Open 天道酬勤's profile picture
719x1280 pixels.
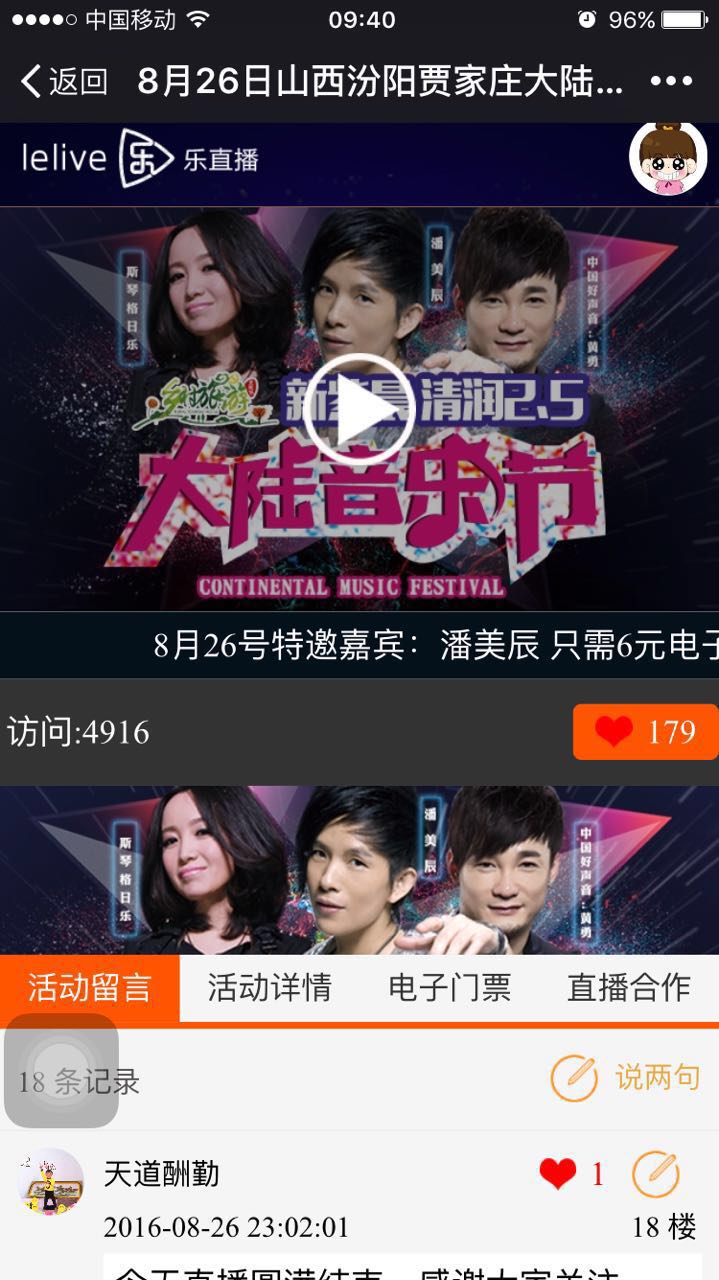(x=50, y=1182)
